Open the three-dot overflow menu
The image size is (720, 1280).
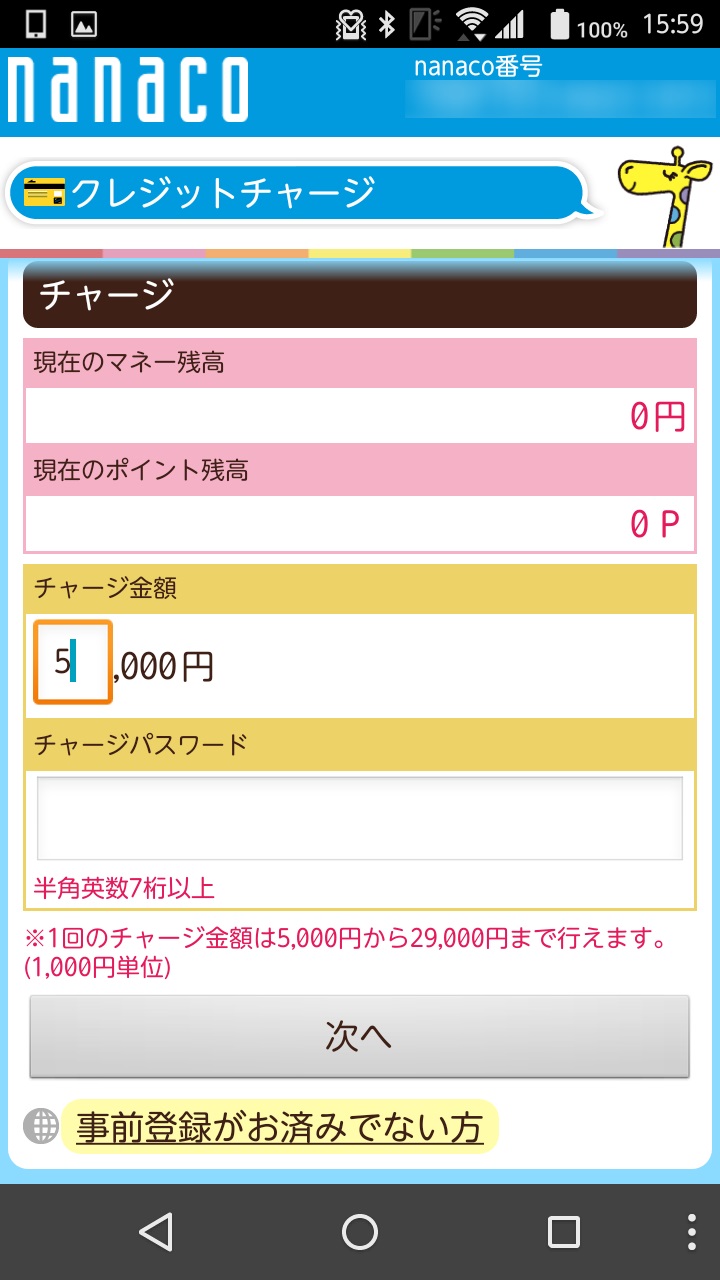(692, 1232)
